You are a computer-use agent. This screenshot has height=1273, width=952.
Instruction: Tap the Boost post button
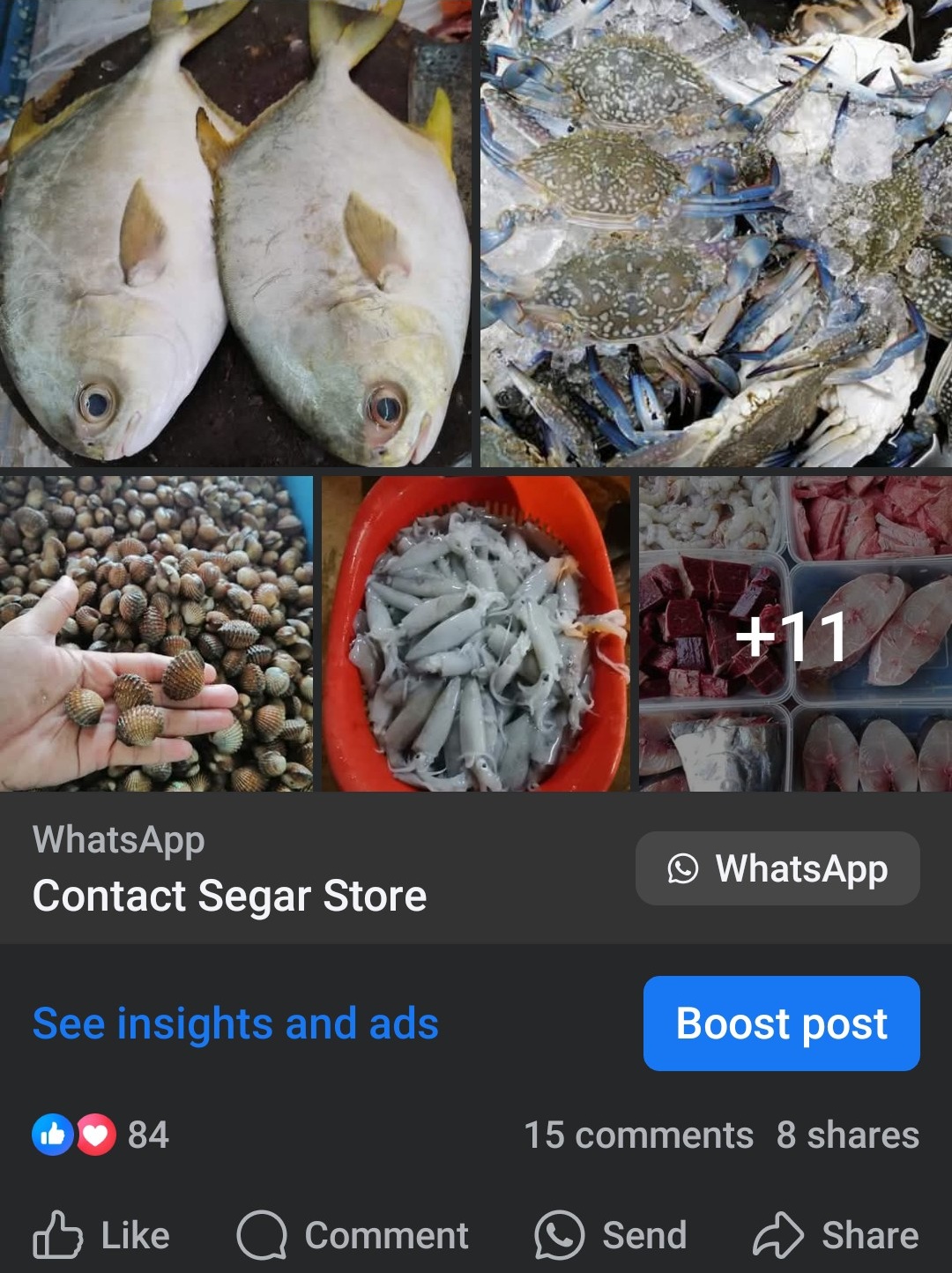click(781, 1024)
